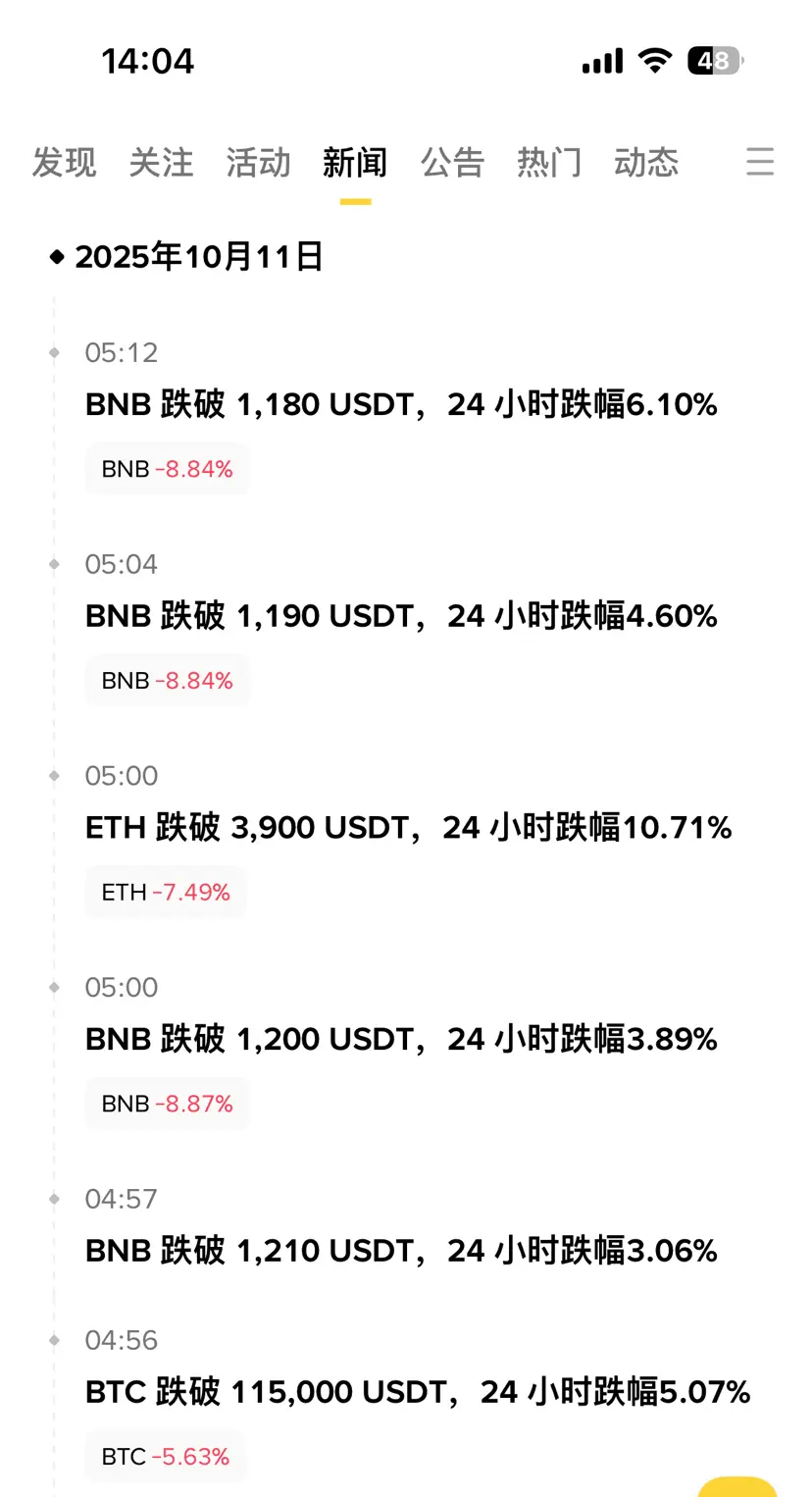Image resolution: width=812 pixels, height=1497 pixels.
Task: Read news ETH 跌破 3,900 USDT
Action: [408, 828]
